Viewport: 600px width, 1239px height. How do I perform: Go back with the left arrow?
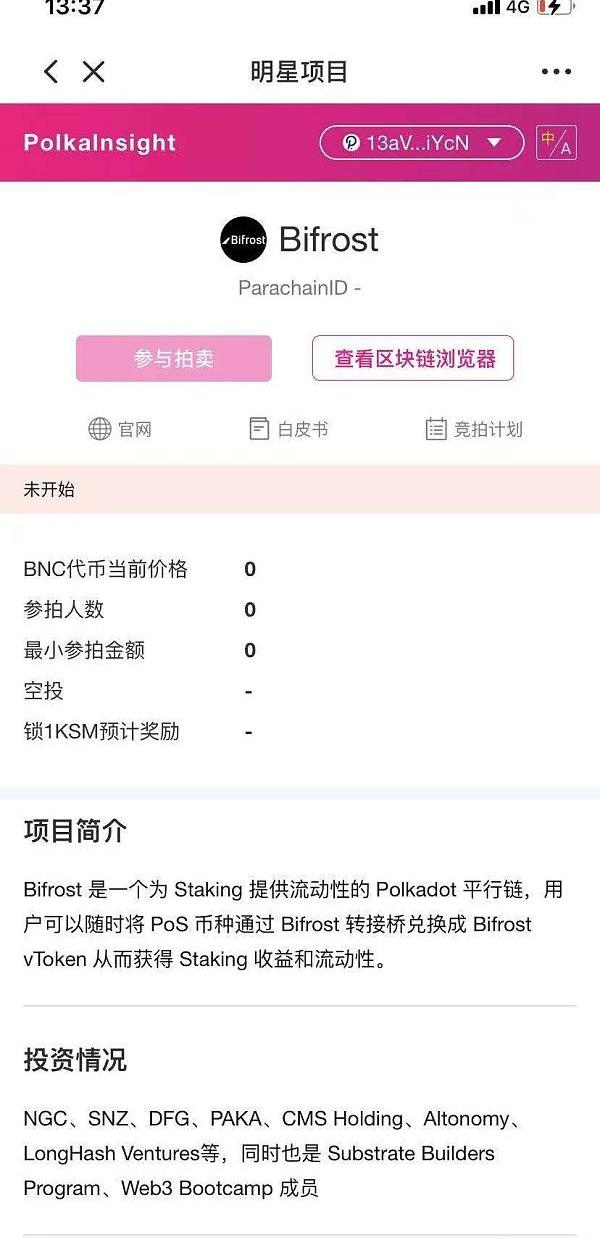[51, 71]
